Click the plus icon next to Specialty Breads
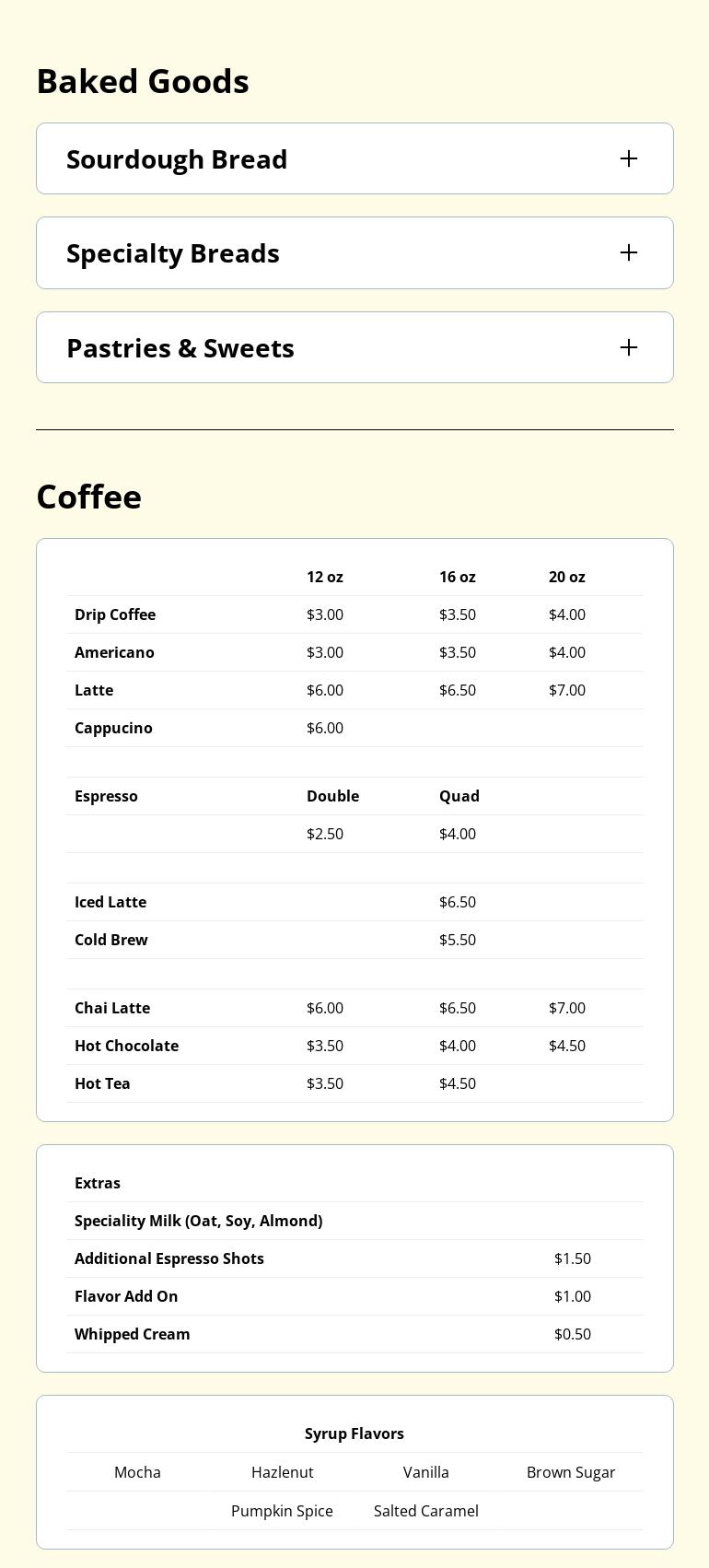 click(629, 252)
